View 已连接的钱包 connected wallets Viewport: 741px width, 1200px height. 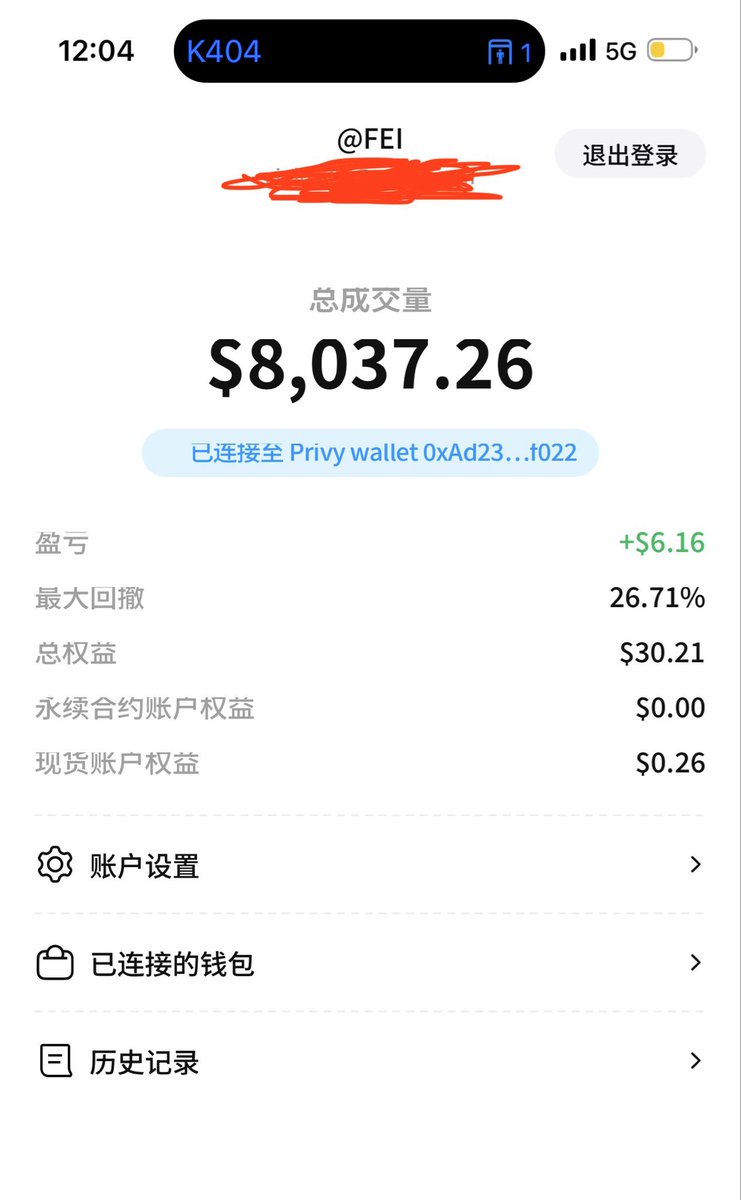click(x=370, y=964)
